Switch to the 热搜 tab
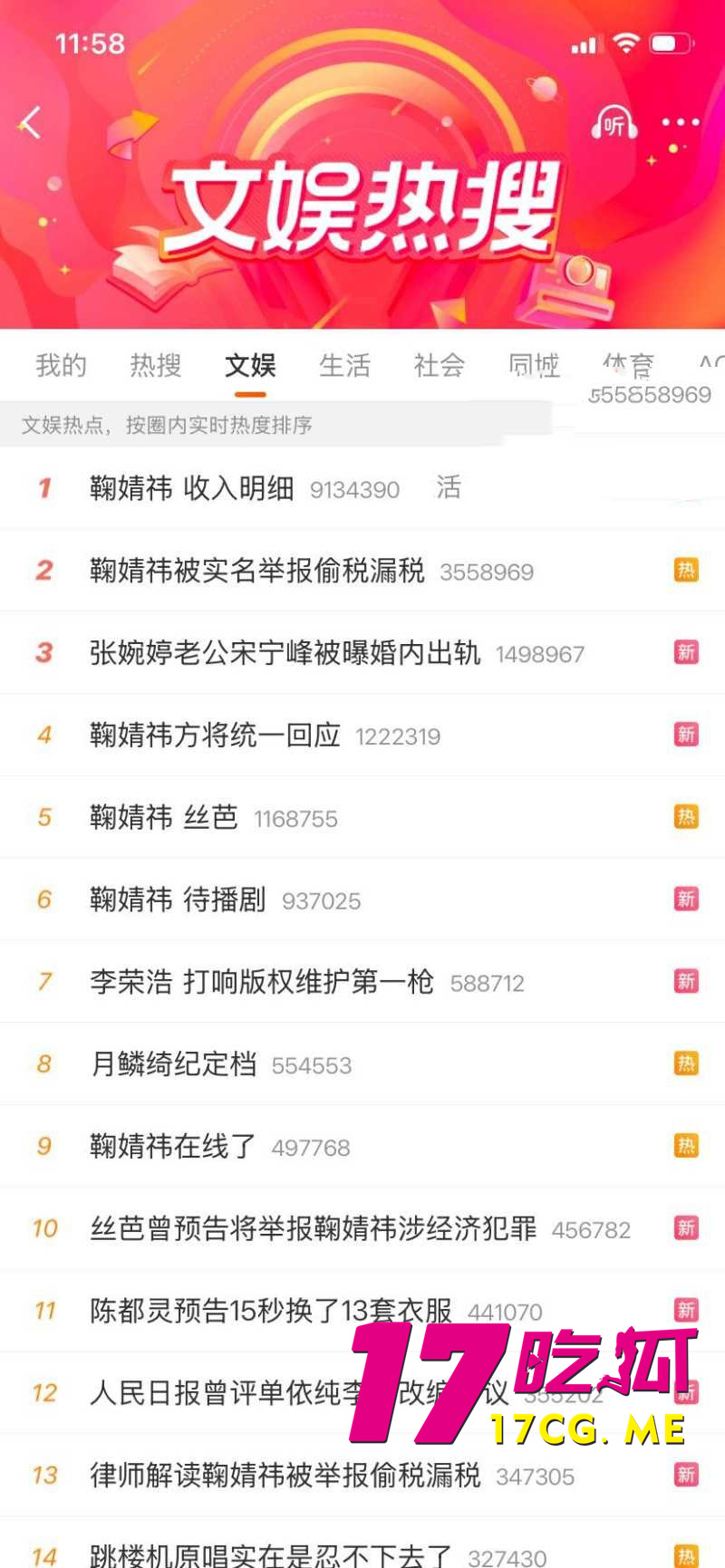Image resolution: width=725 pixels, height=1568 pixels. (x=154, y=365)
